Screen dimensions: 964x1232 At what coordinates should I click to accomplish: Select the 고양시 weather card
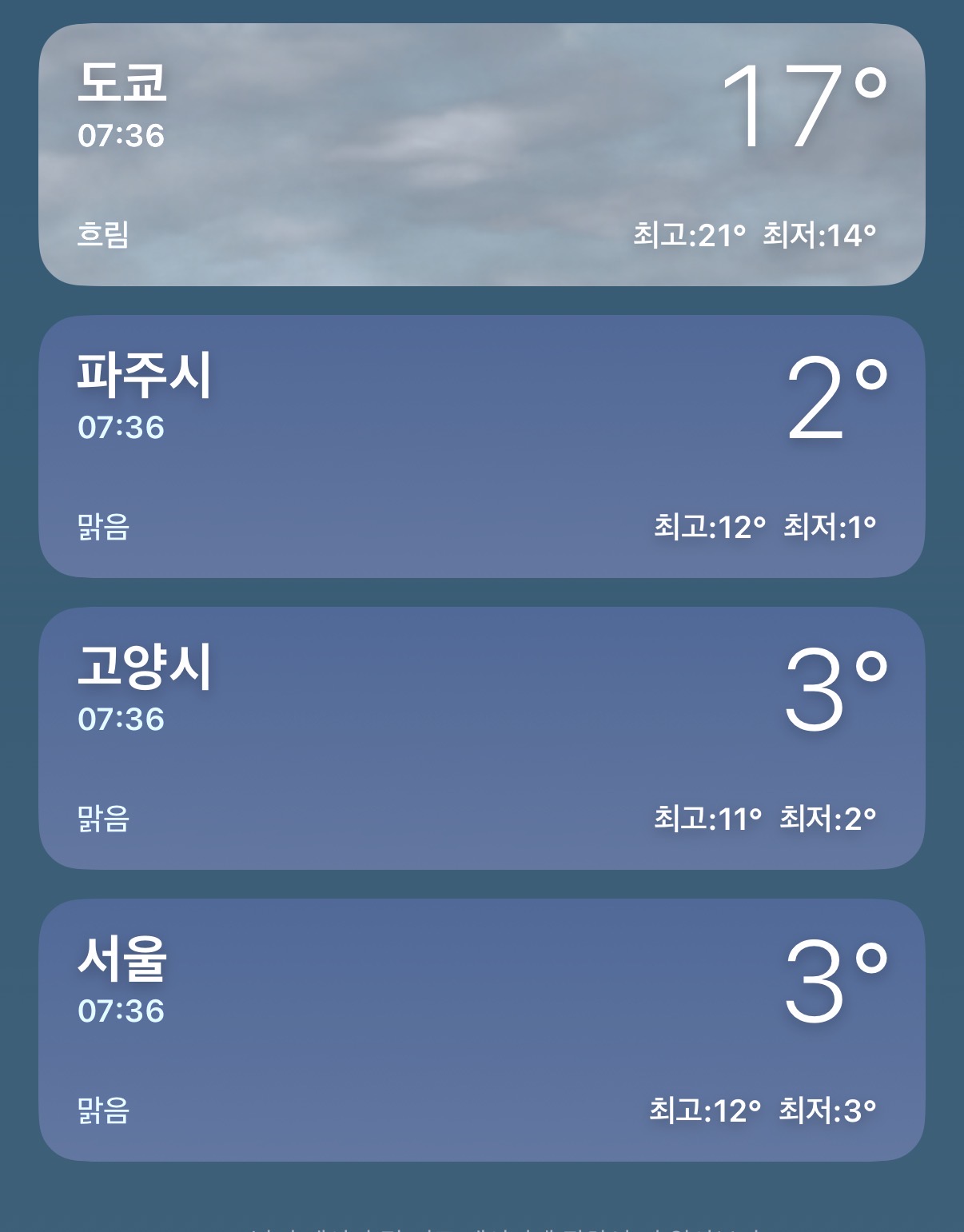pos(481,738)
